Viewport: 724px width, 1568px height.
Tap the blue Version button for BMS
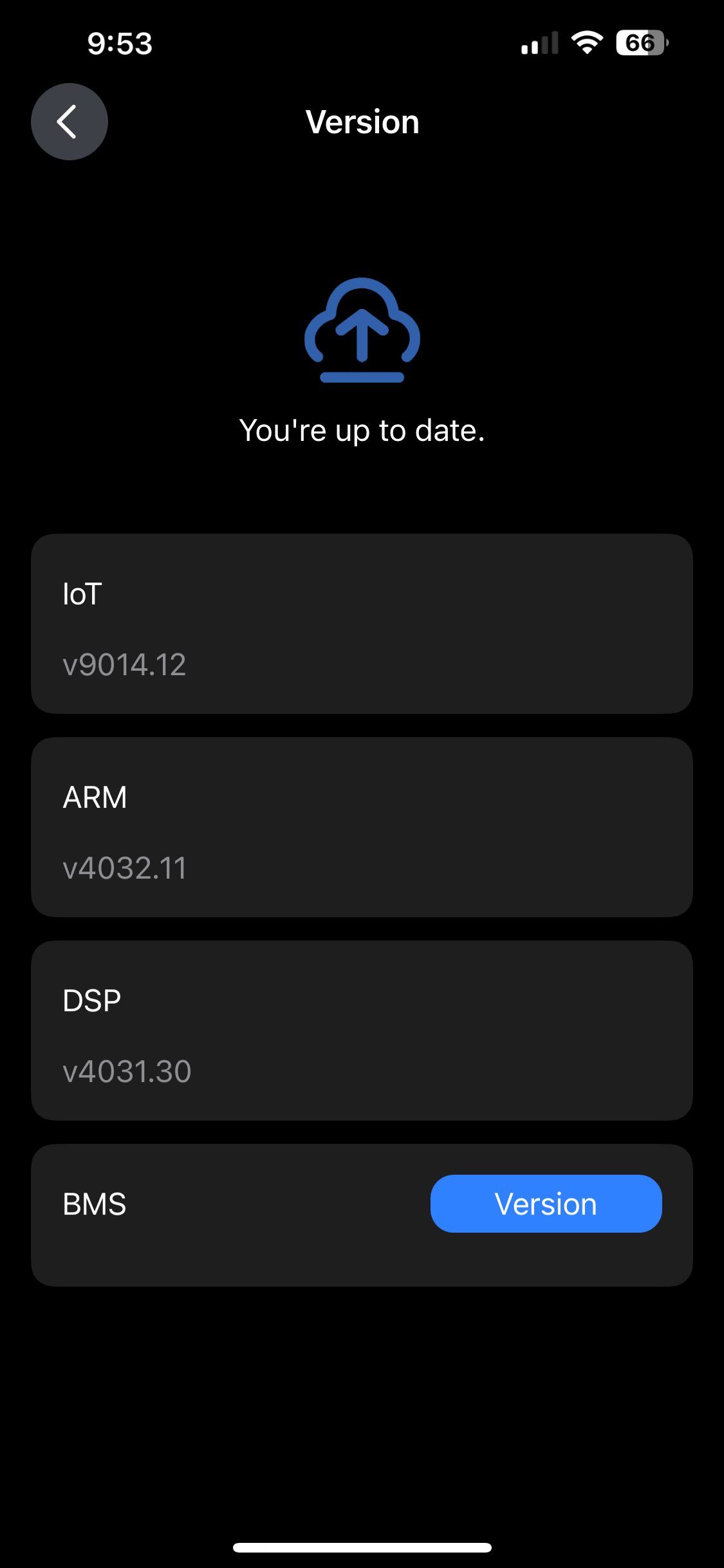pos(546,1204)
